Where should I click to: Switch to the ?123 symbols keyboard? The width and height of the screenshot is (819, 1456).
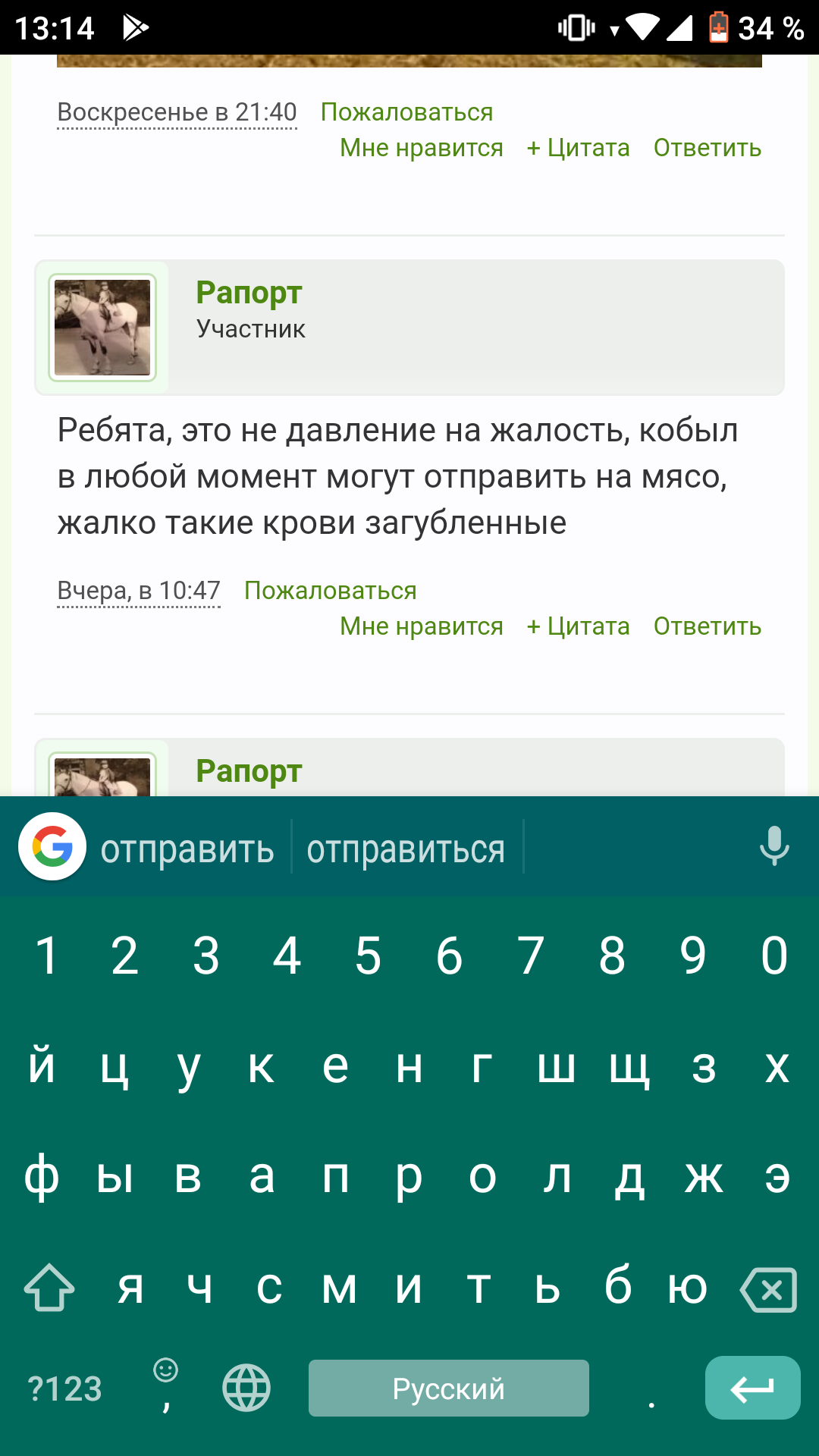tap(64, 1389)
